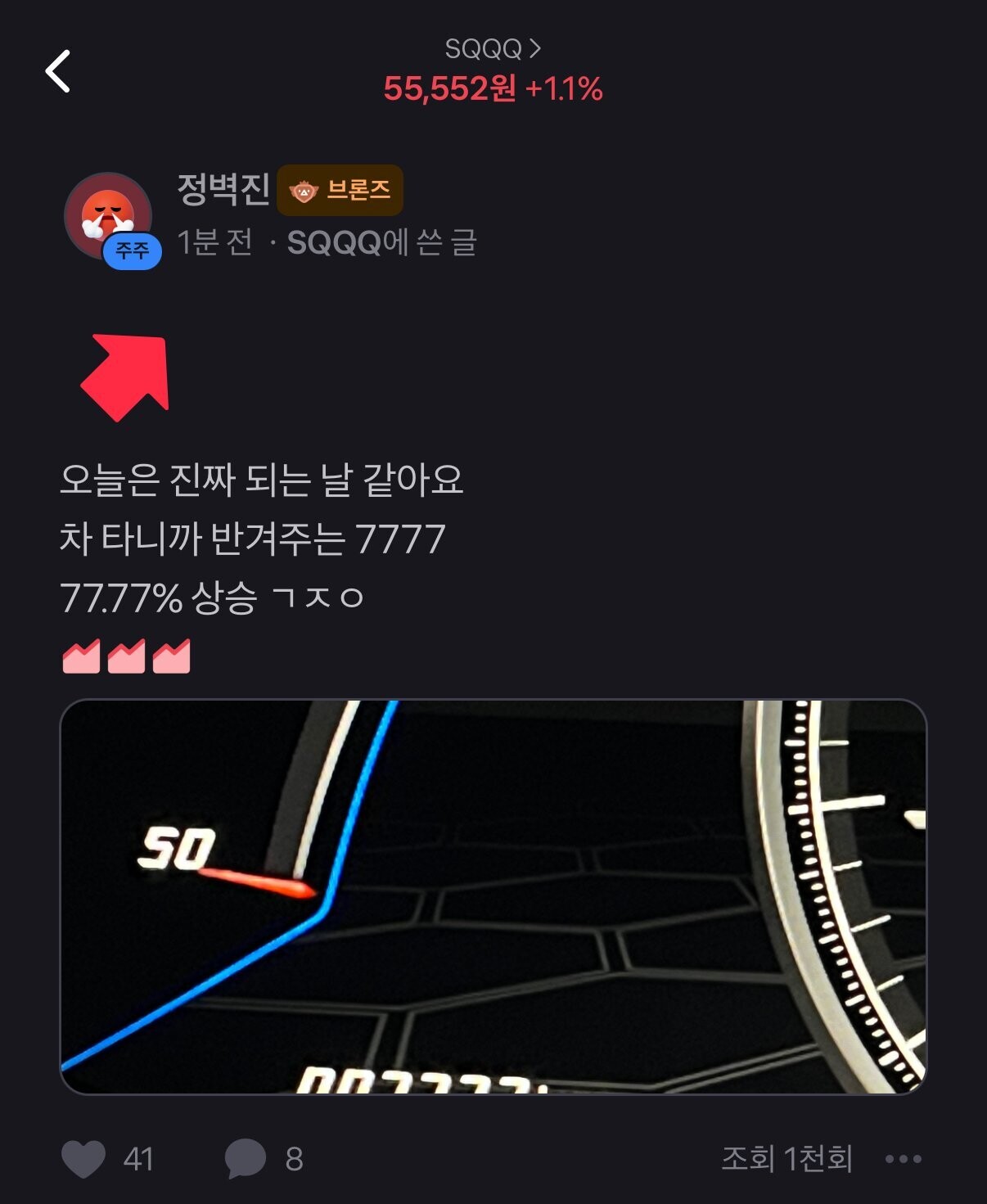Open comments on this post

(x=246, y=1158)
